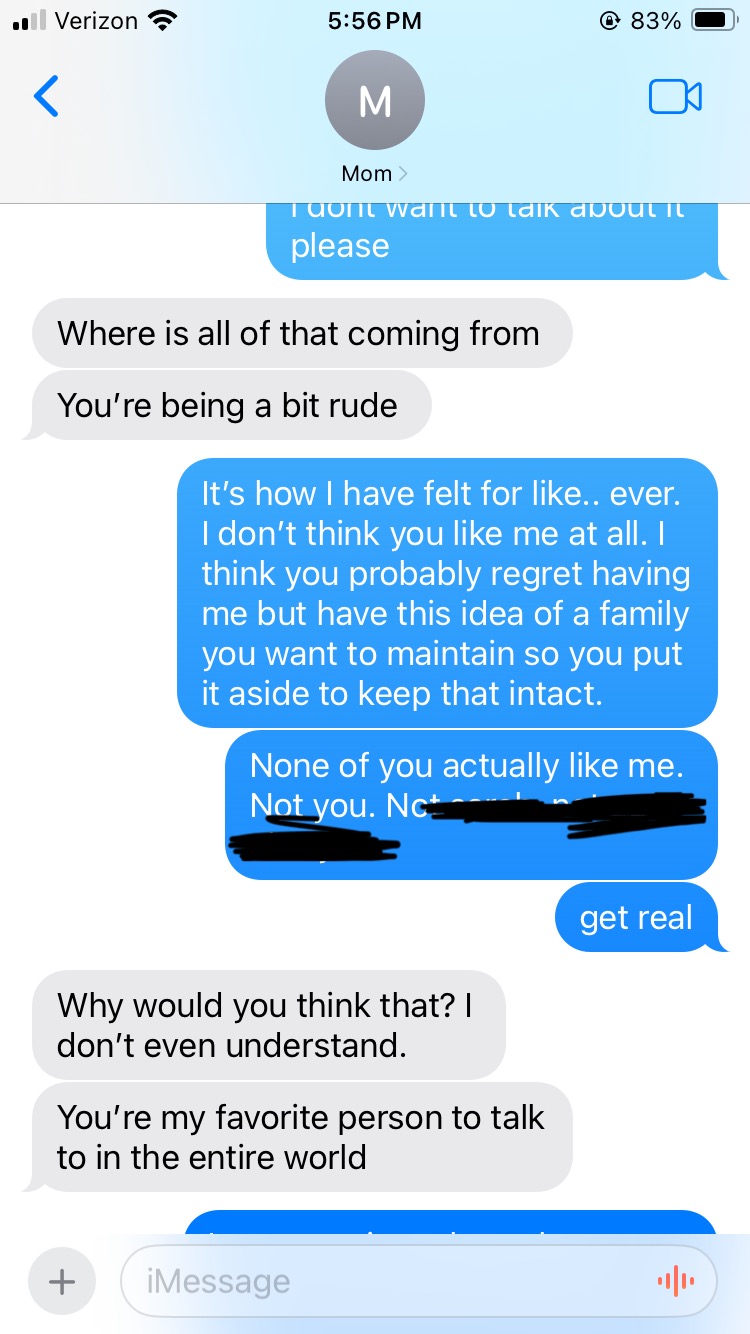This screenshot has height=1334, width=750.
Task: Go back to the messages list
Action: pyautogui.click(x=47, y=97)
